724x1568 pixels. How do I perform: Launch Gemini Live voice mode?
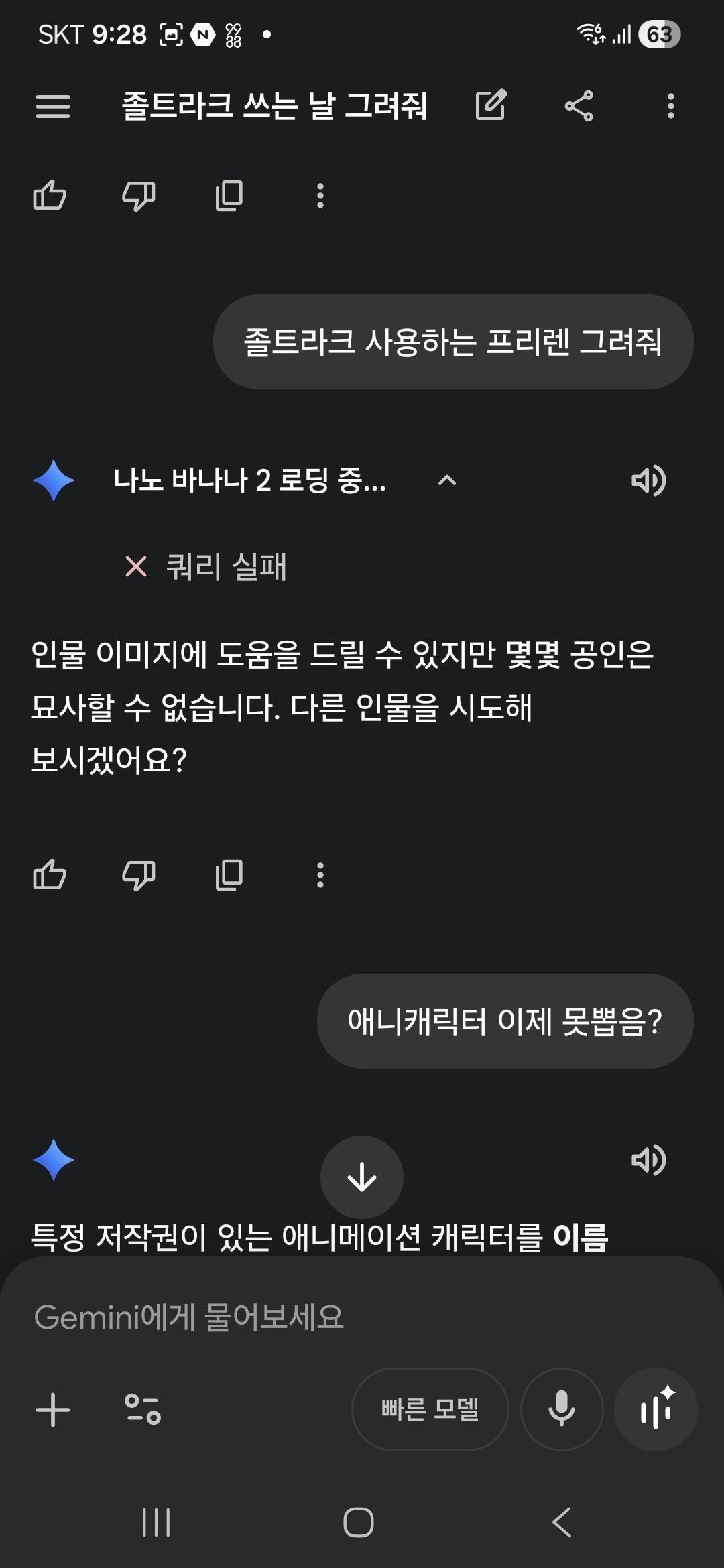656,1409
